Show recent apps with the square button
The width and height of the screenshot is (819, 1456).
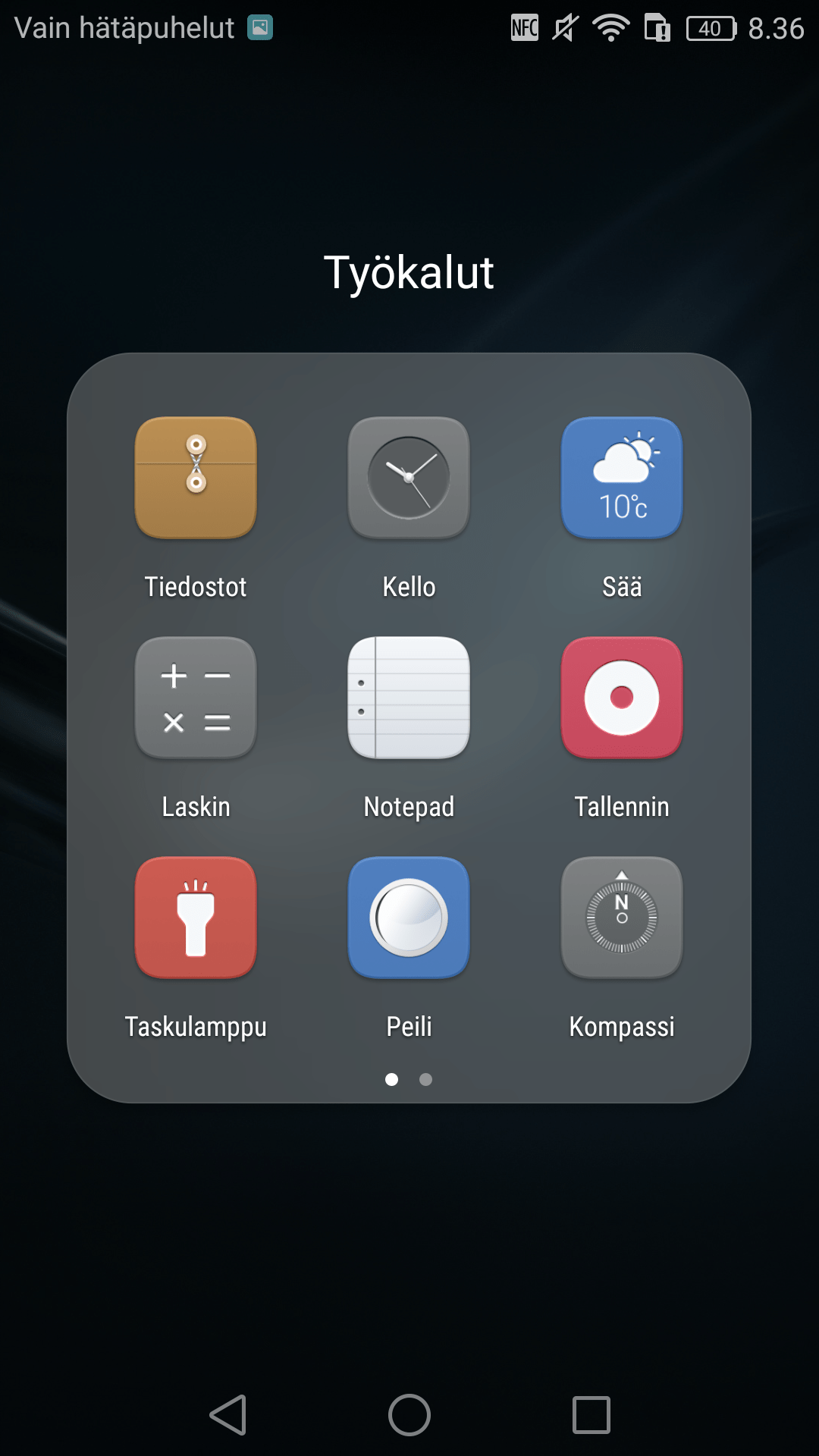point(591,1415)
